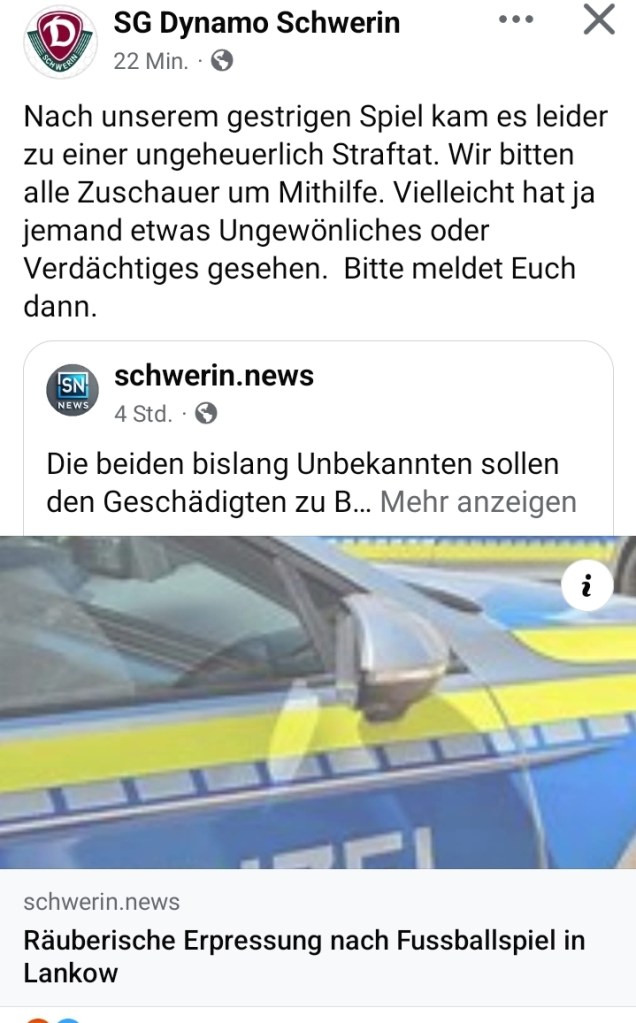Viewport: 636px width, 1023px height.
Task: Open the schwerin.news profile logo
Action: (73, 390)
